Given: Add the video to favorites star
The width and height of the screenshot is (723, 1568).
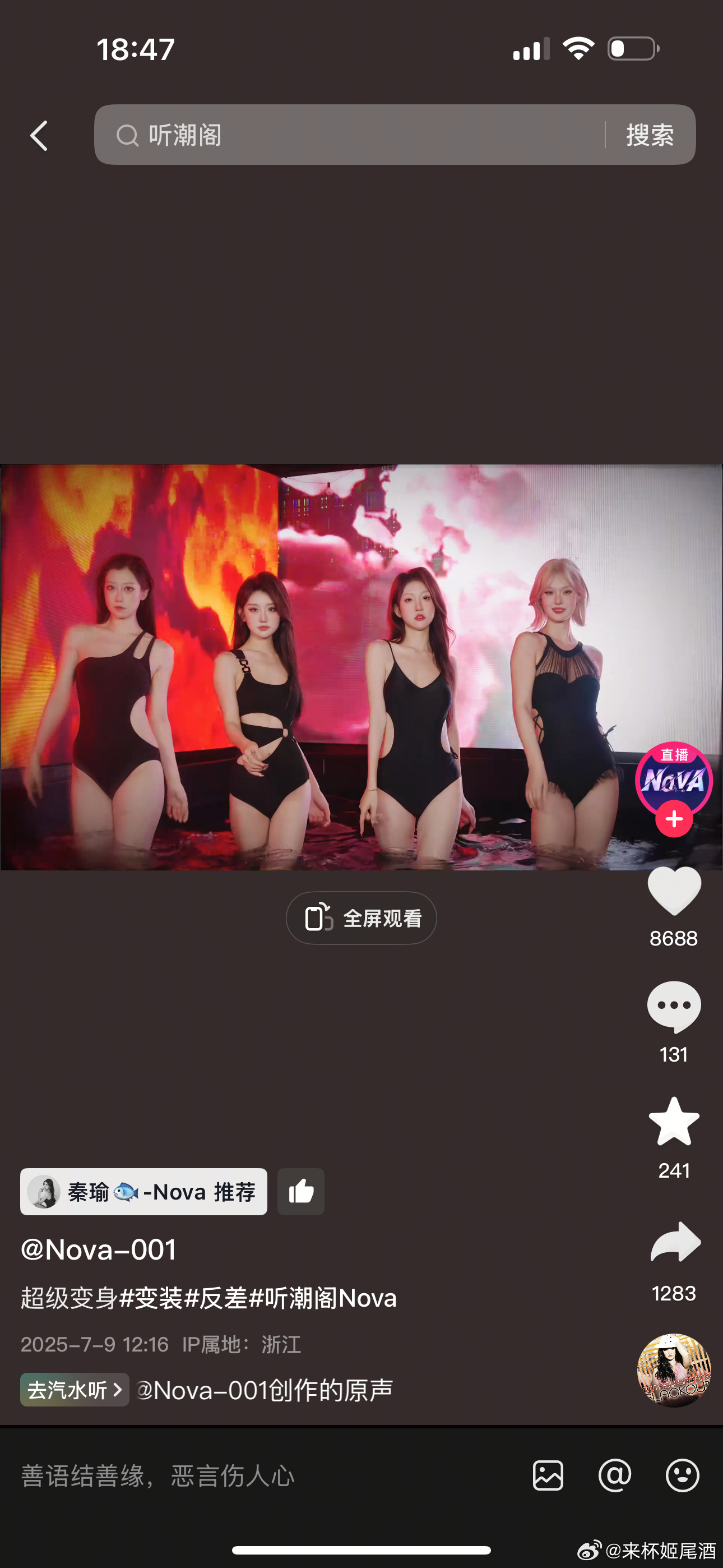Looking at the screenshot, I should (x=674, y=1122).
